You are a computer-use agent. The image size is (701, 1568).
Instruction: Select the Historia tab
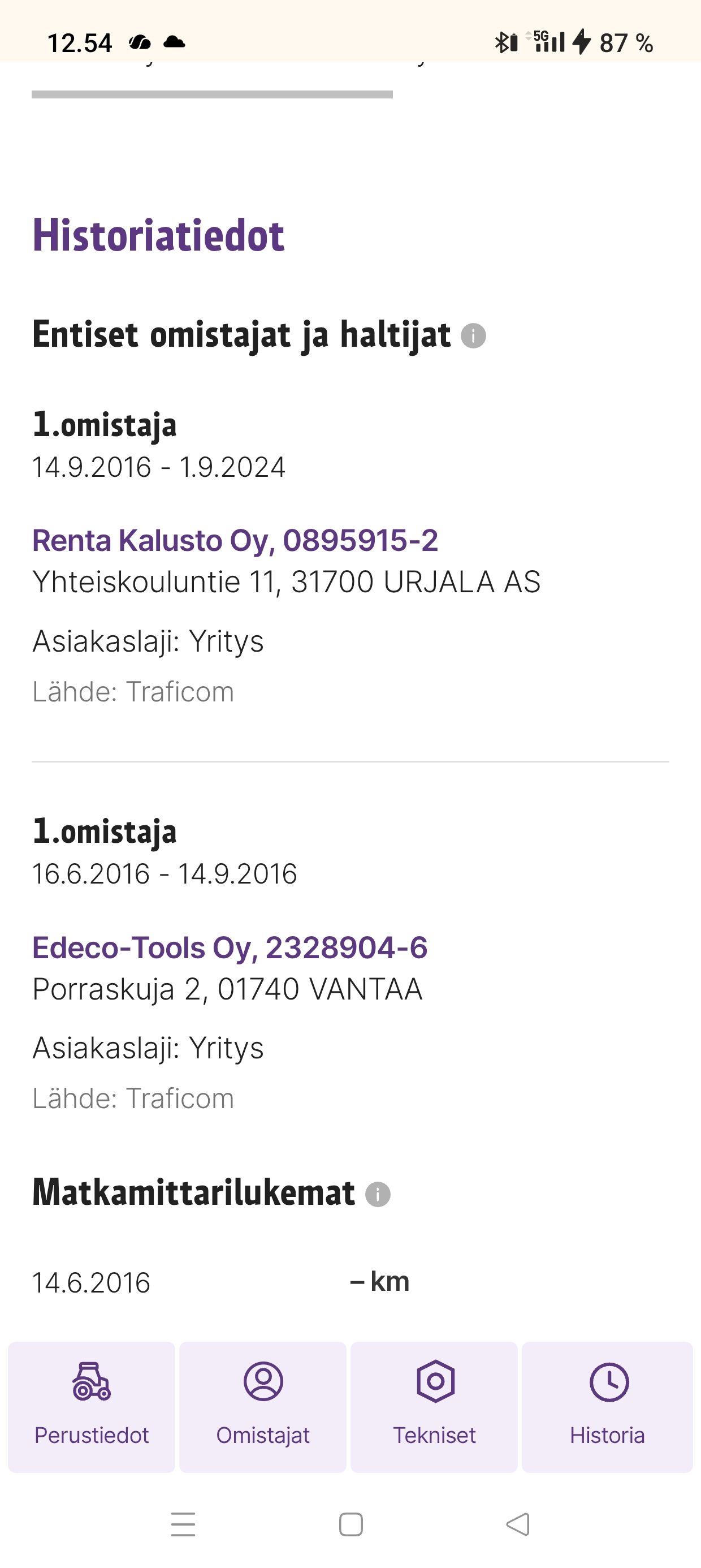[x=607, y=1407]
